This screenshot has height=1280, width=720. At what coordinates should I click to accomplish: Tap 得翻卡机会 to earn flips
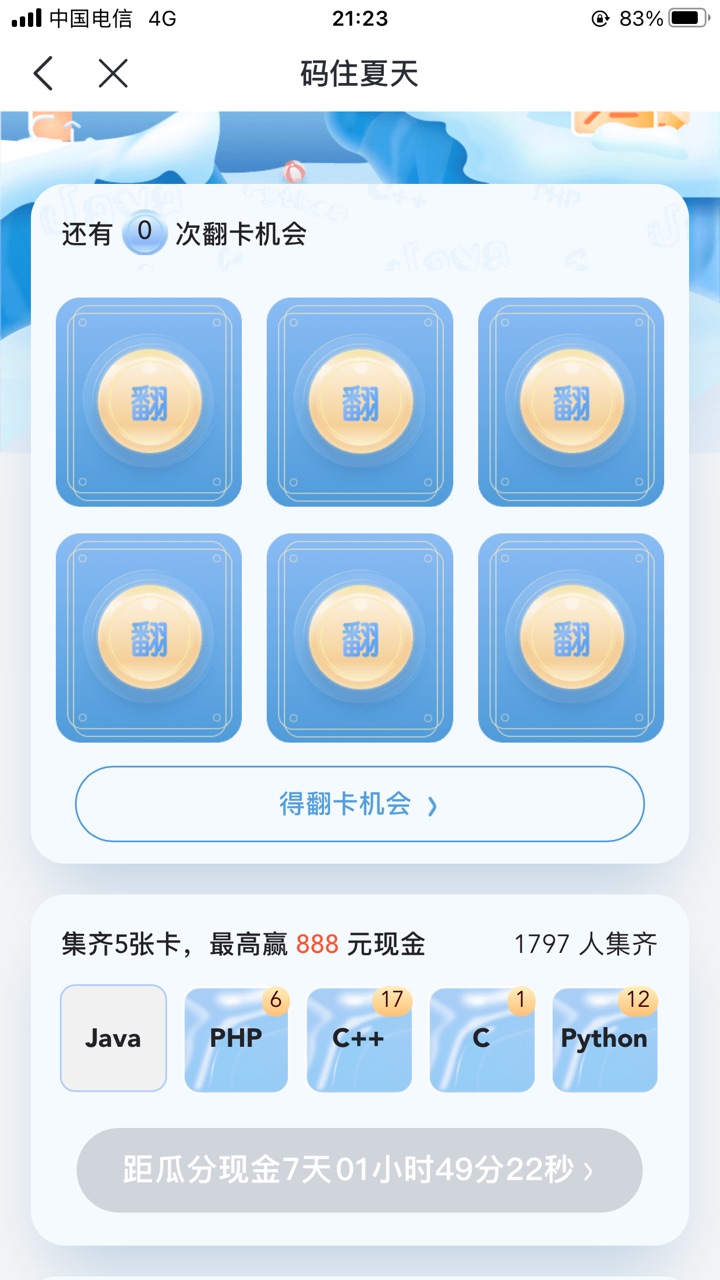click(360, 804)
